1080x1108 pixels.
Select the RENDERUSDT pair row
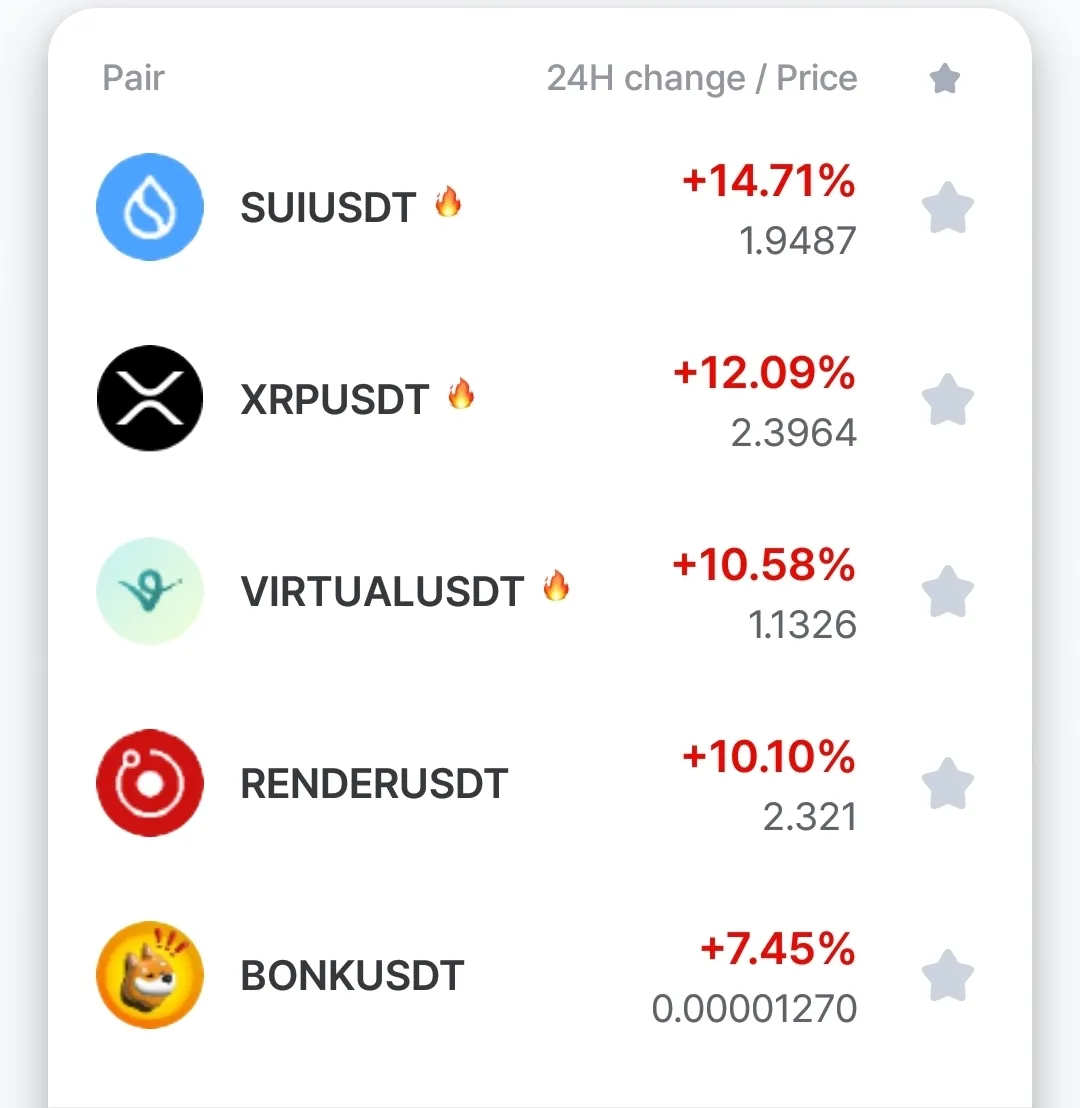(x=374, y=784)
